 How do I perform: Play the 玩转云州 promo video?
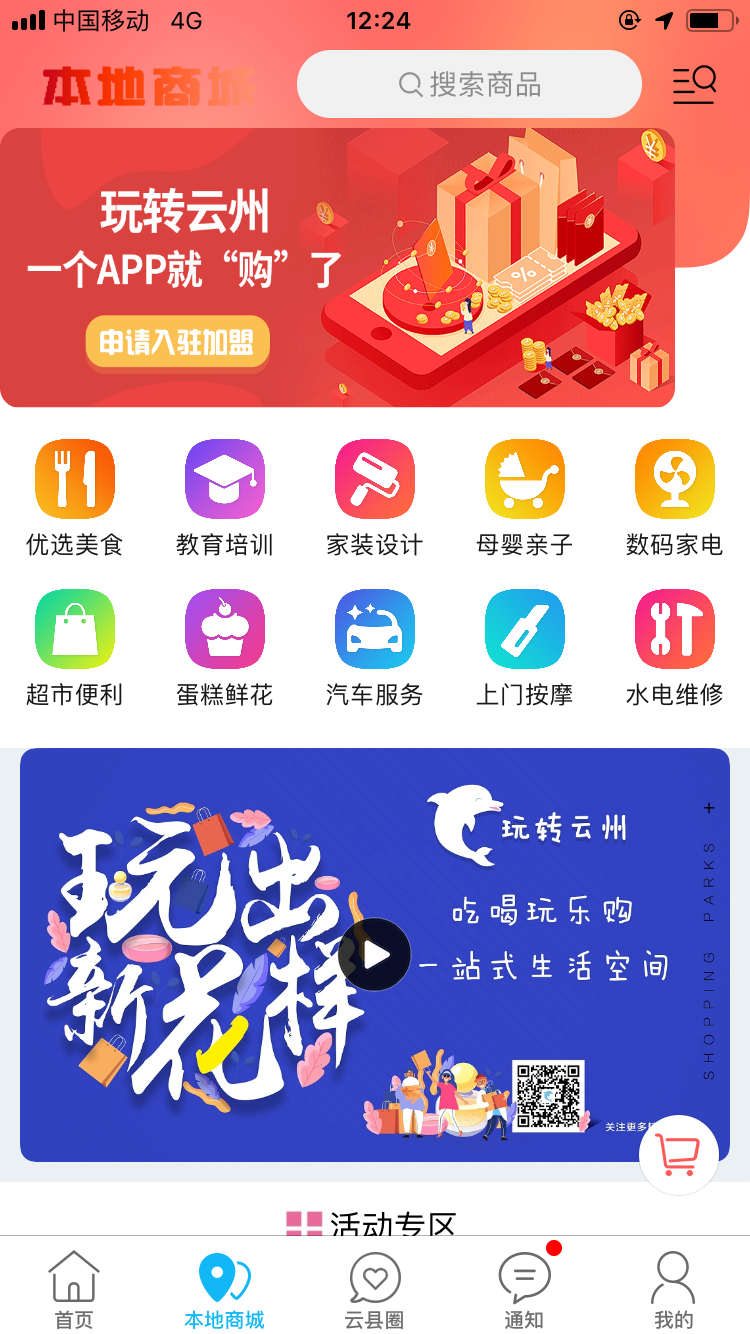[375, 955]
